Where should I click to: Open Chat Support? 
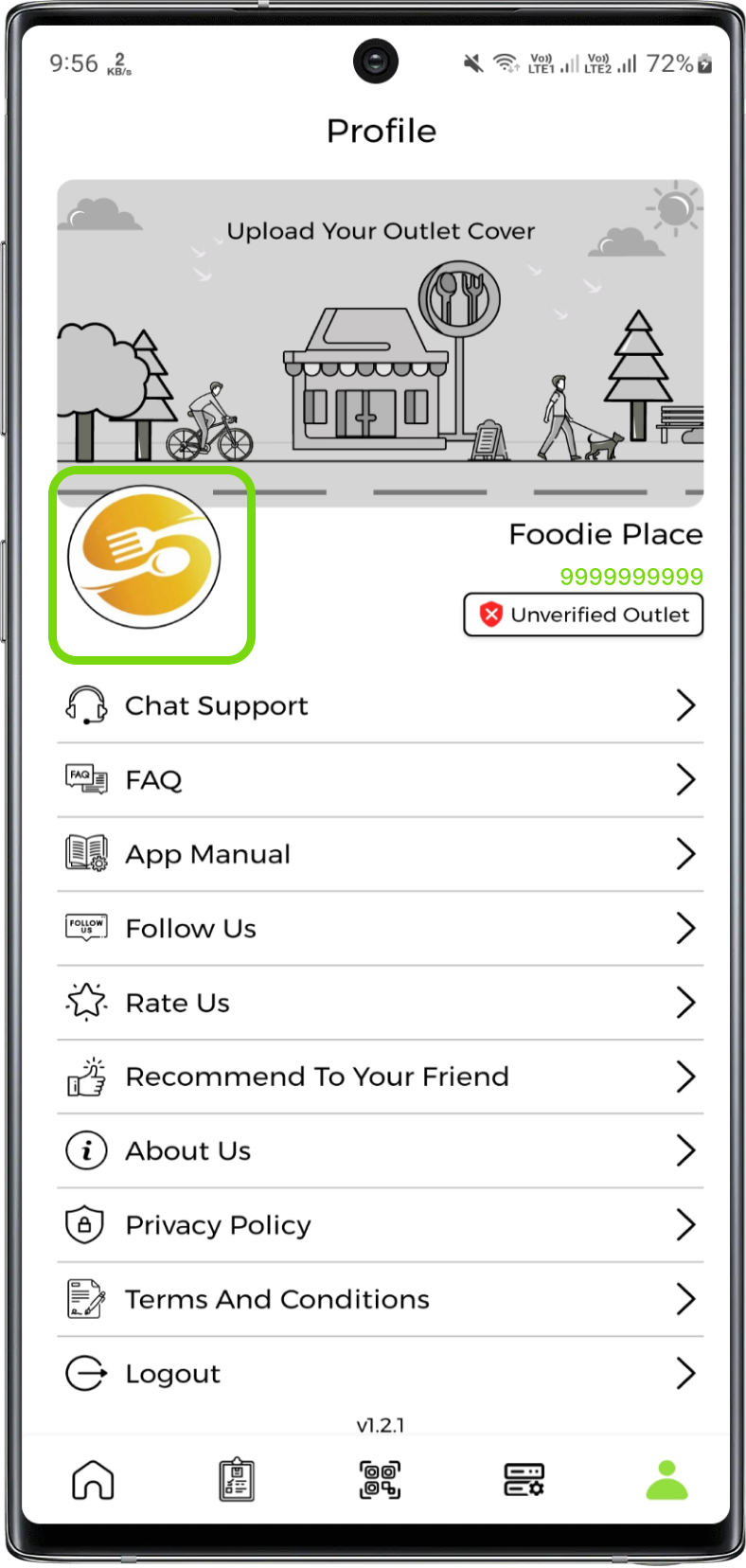(379, 705)
